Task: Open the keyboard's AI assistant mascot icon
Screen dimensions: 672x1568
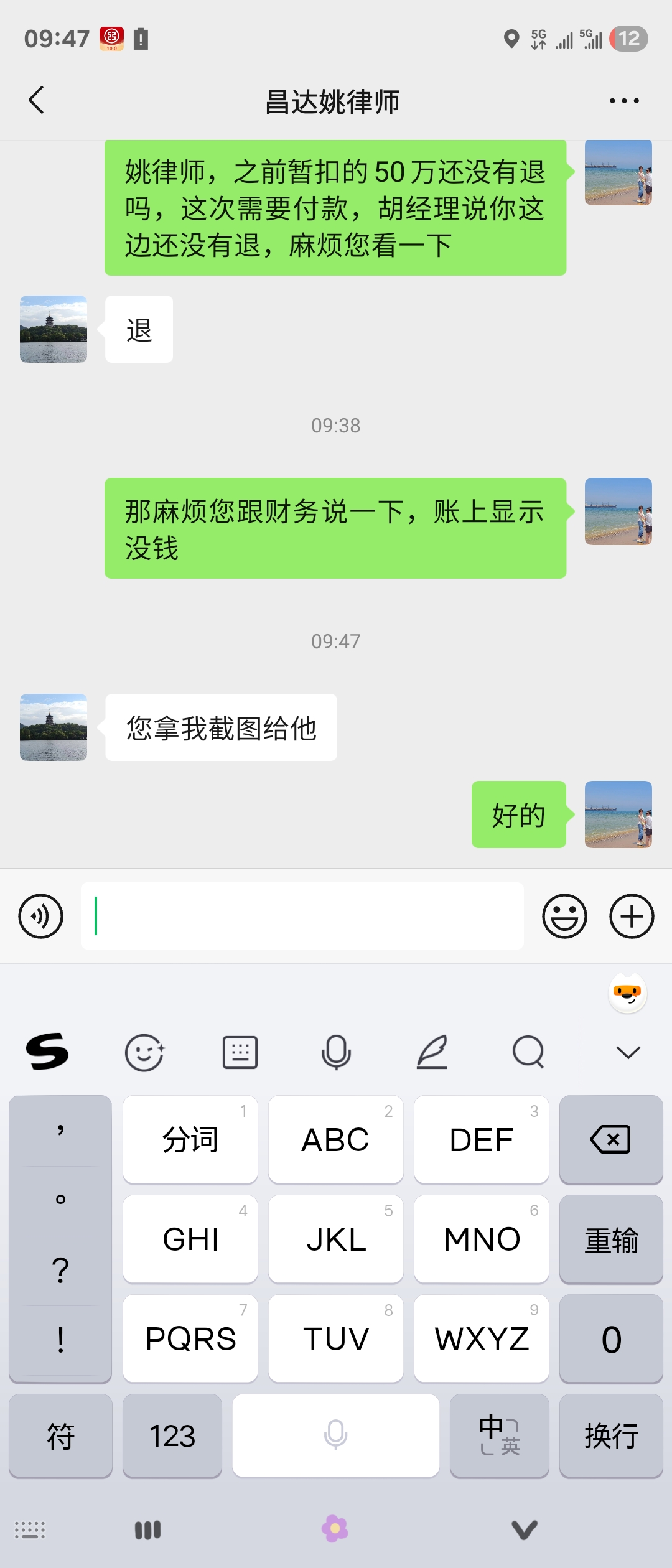Action: (x=627, y=992)
